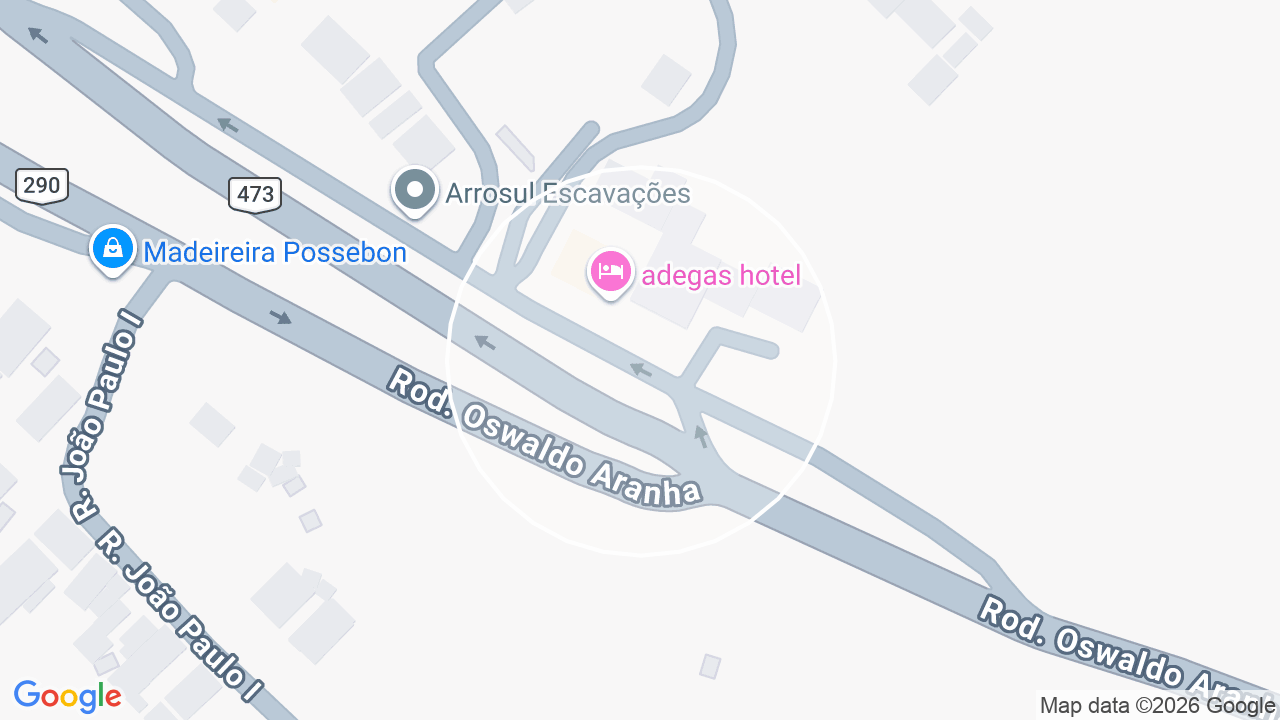1280x720 pixels.
Task: Open the Google logo link
Action: 68,696
